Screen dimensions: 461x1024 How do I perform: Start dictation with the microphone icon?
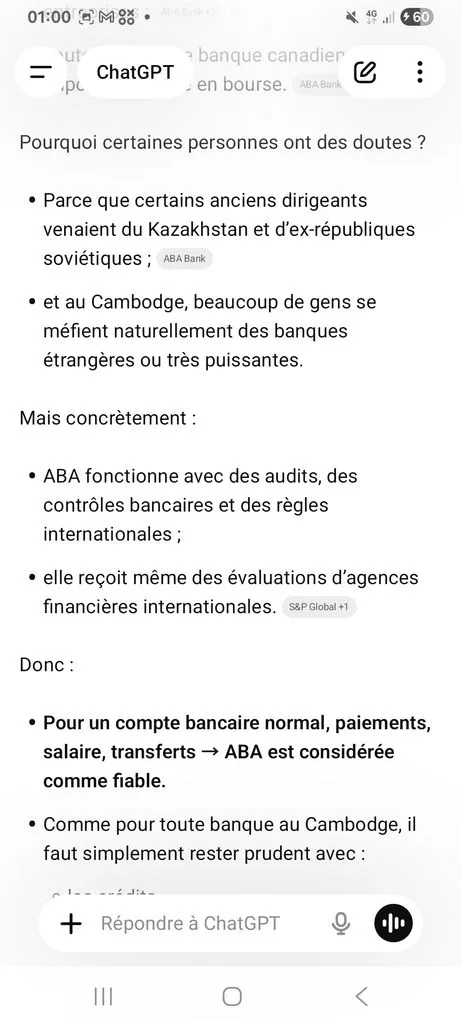(x=340, y=923)
